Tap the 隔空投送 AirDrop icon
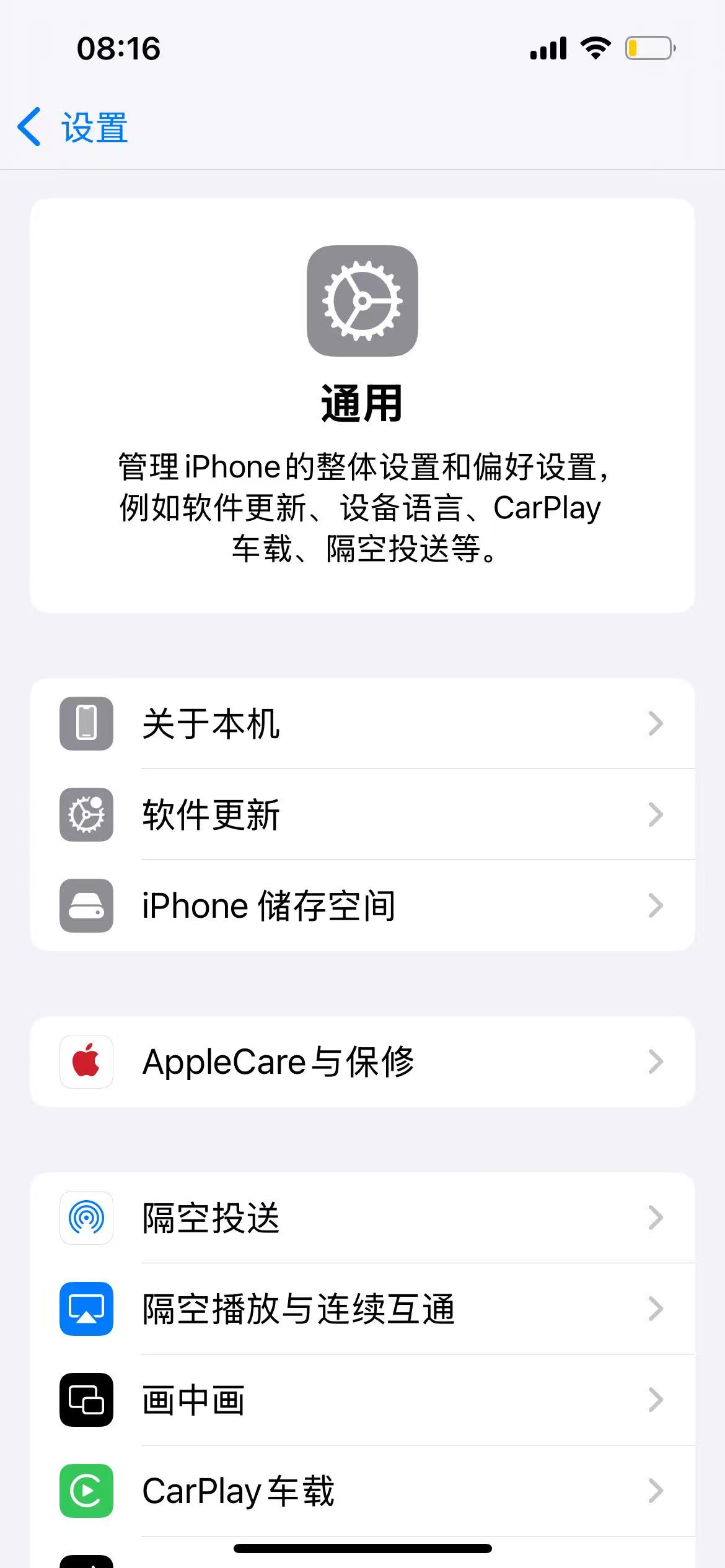This screenshot has width=725, height=1568. (86, 1217)
